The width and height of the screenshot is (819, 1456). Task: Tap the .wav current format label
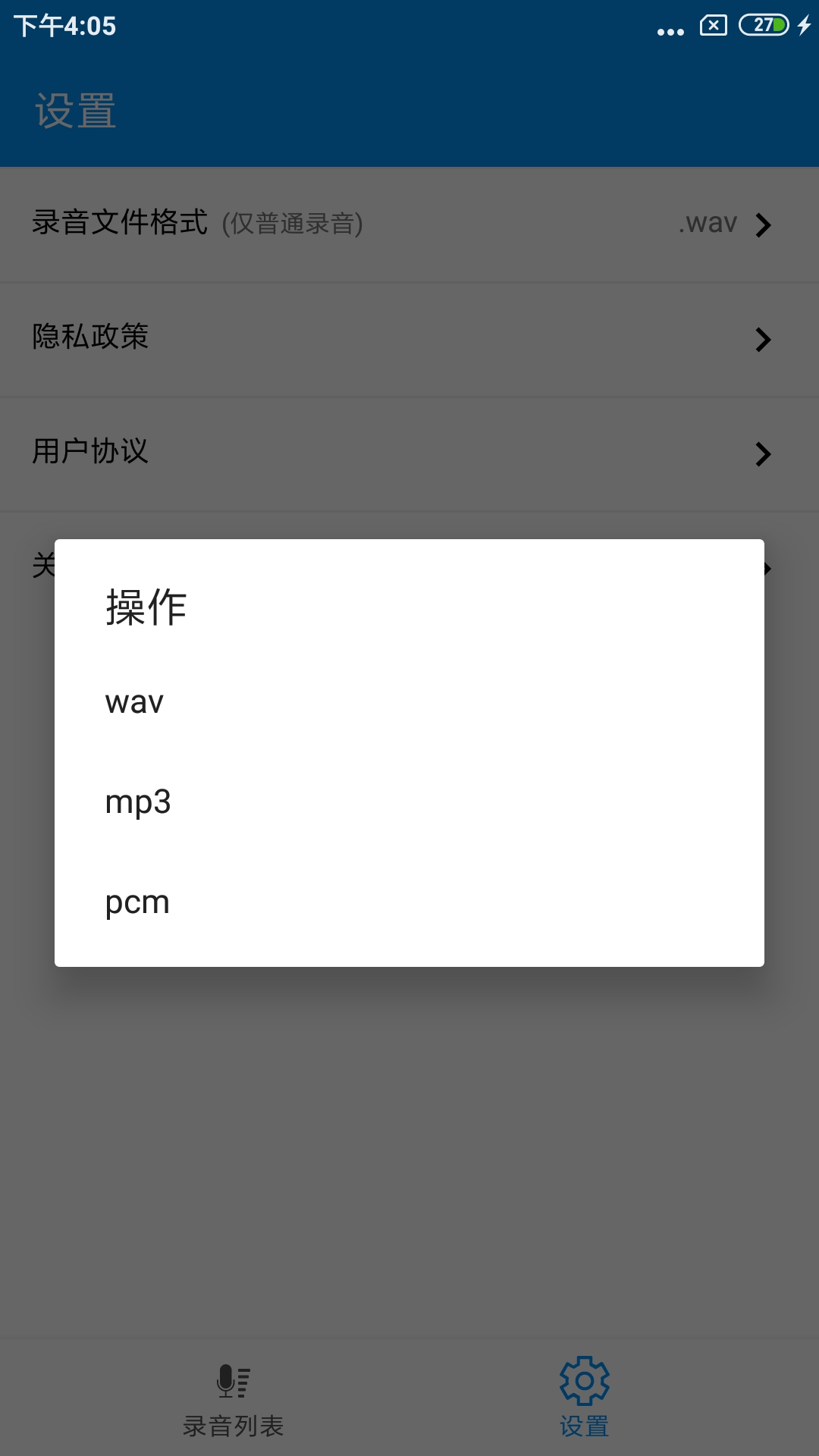point(707,223)
